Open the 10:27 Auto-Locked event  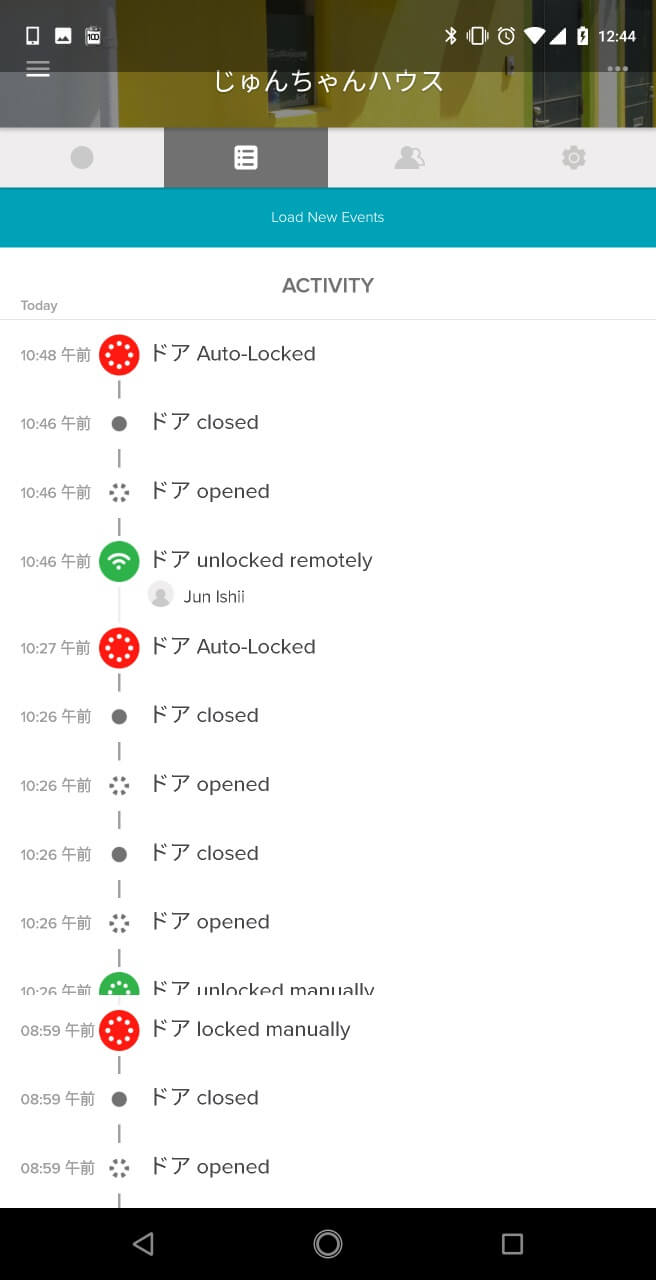256,647
